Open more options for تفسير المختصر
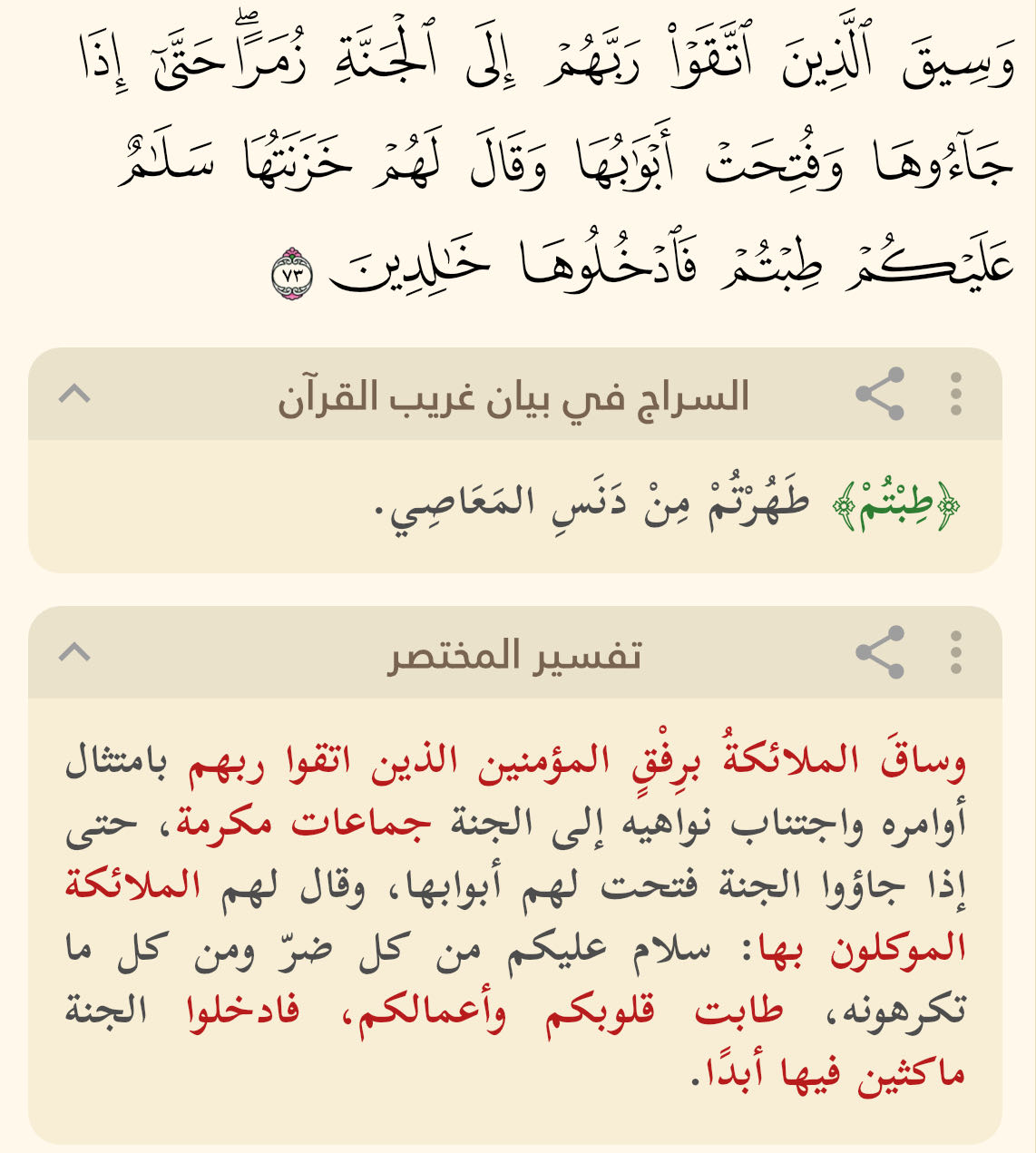This screenshot has height=1153, width=1036. tap(955, 652)
